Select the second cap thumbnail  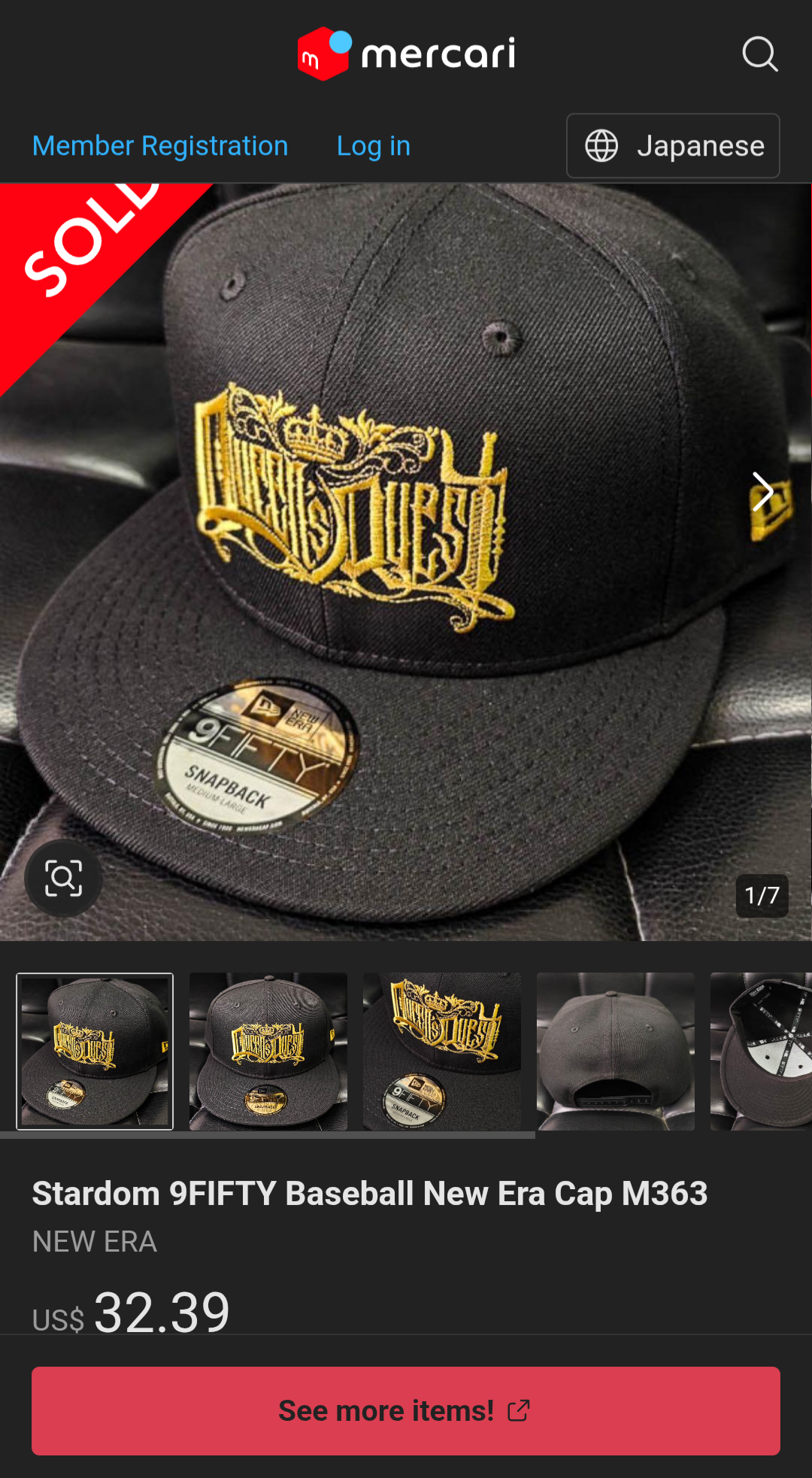pyautogui.click(x=268, y=1052)
